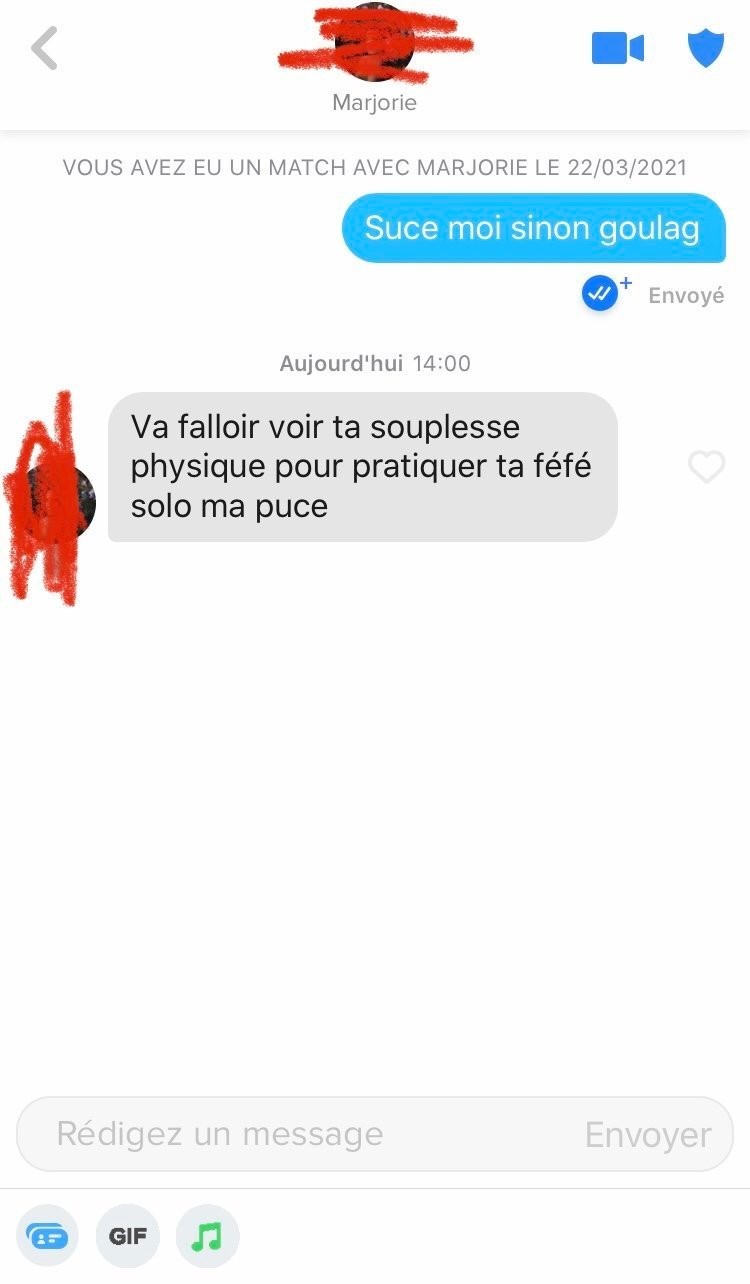750x1284 pixels.
Task: Like Marjorie's message with the heart
Action: [x=707, y=467]
